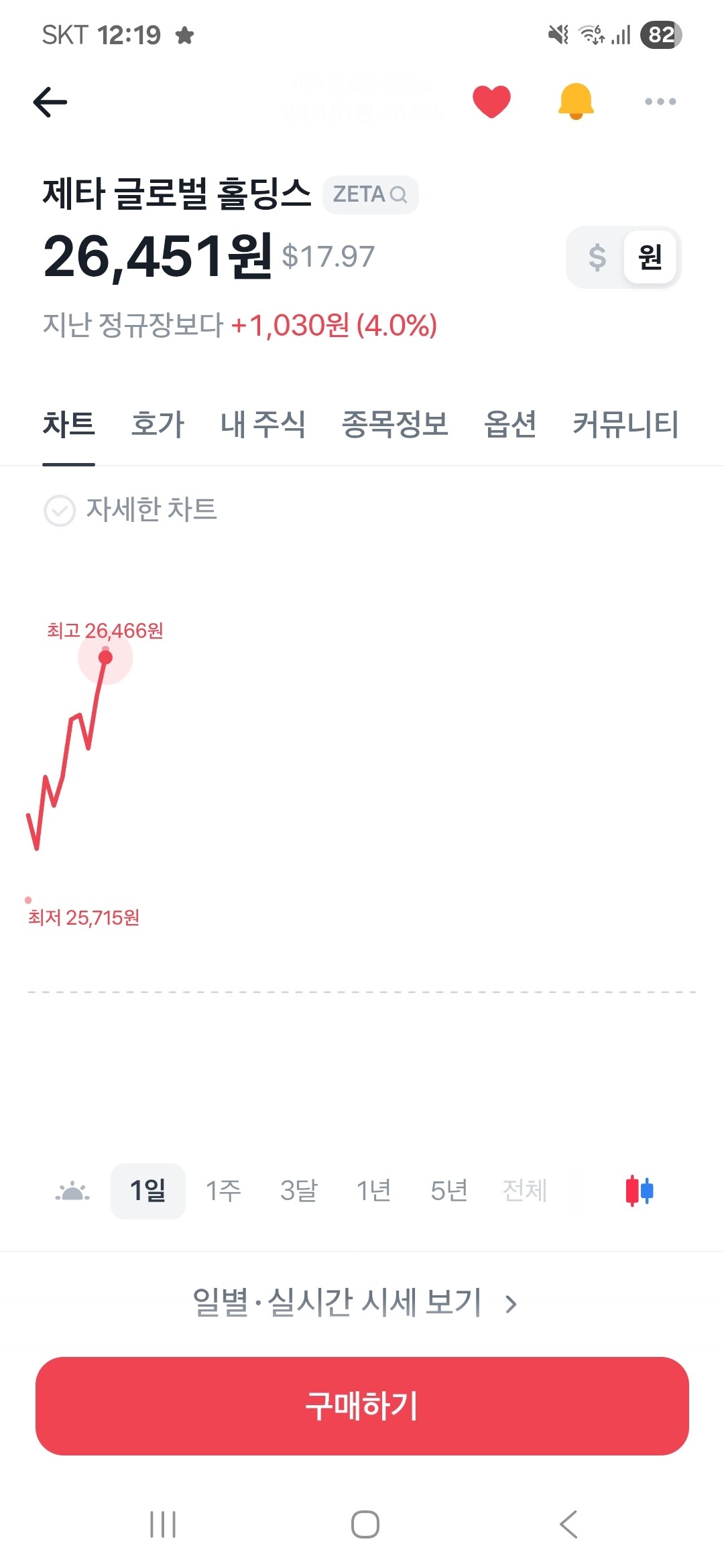Switch to the 호가 tab

tap(158, 424)
